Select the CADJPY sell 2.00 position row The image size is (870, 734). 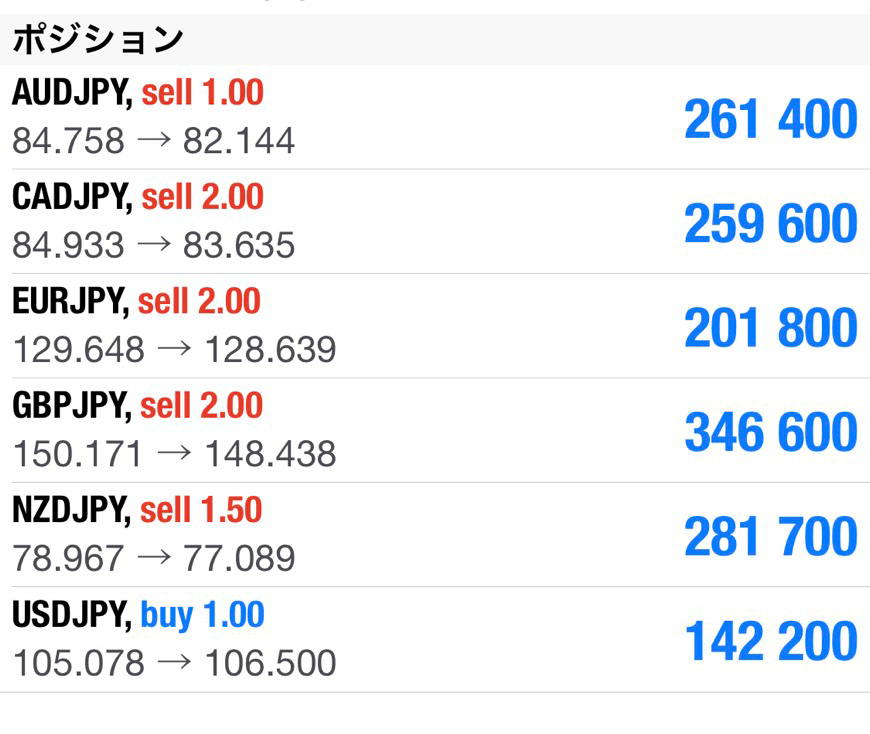click(435, 221)
